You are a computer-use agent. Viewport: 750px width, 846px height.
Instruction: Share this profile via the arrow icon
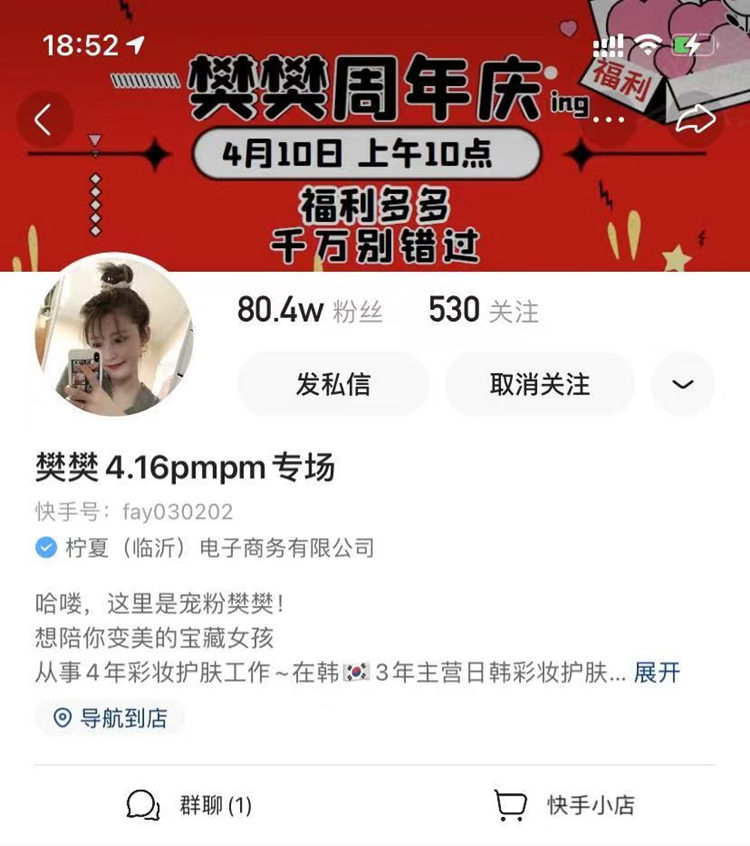click(x=696, y=119)
